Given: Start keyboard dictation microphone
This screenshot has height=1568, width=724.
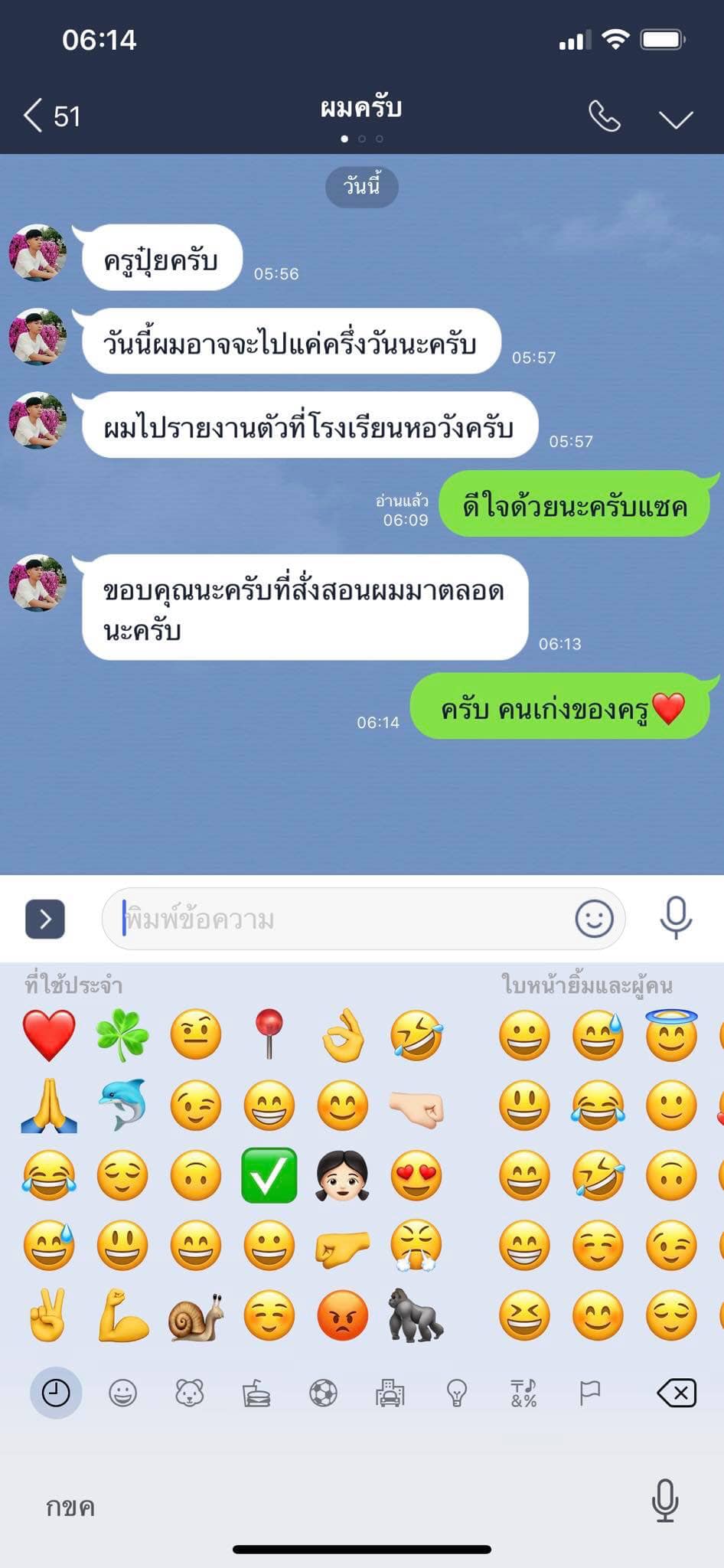Looking at the screenshot, I should [x=664, y=1500].
